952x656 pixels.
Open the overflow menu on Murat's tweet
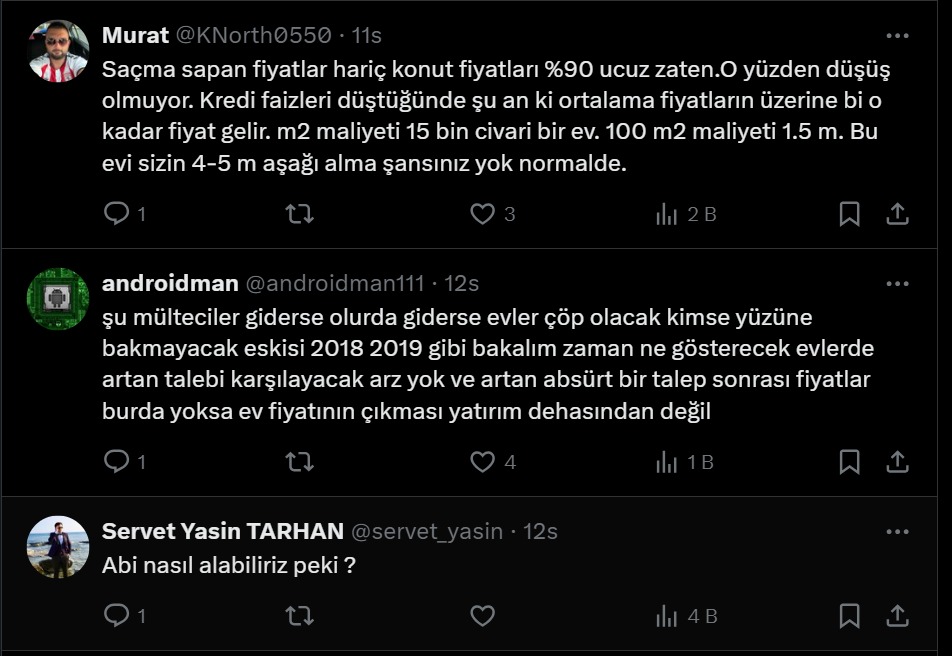click(897, 36)
